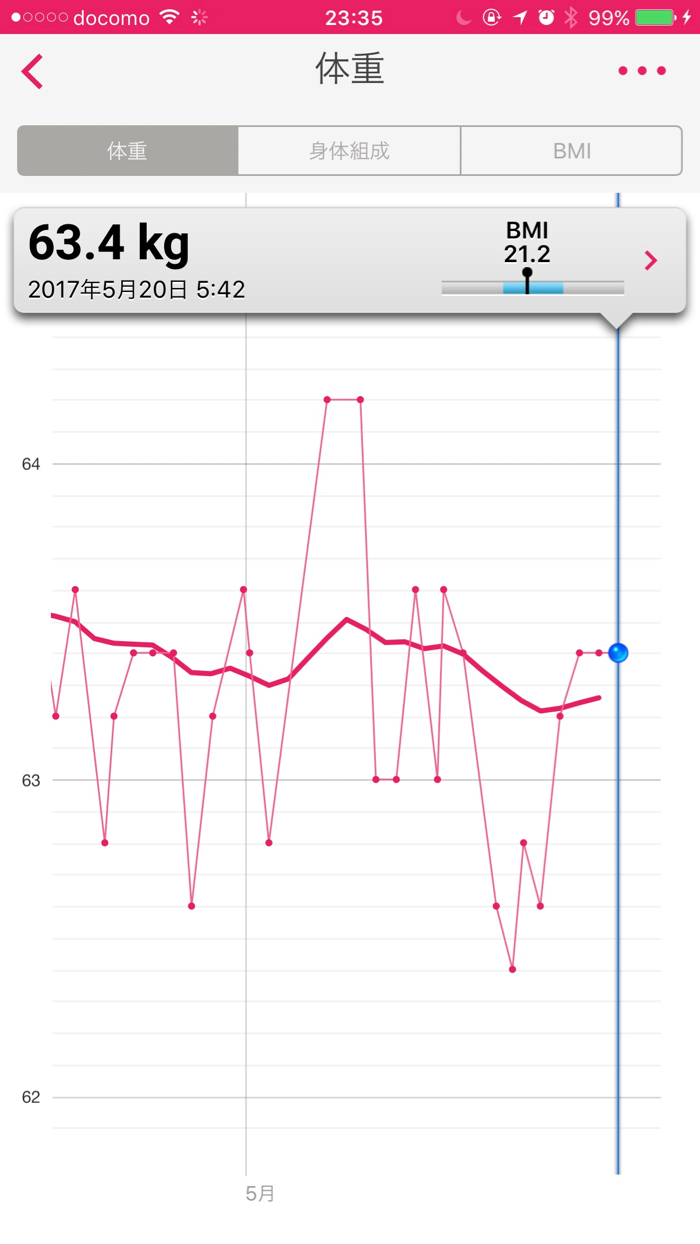Open details of the 63.4 kg measurement
The width and height of the screenshot is (700, 1244).
[651, 261]
